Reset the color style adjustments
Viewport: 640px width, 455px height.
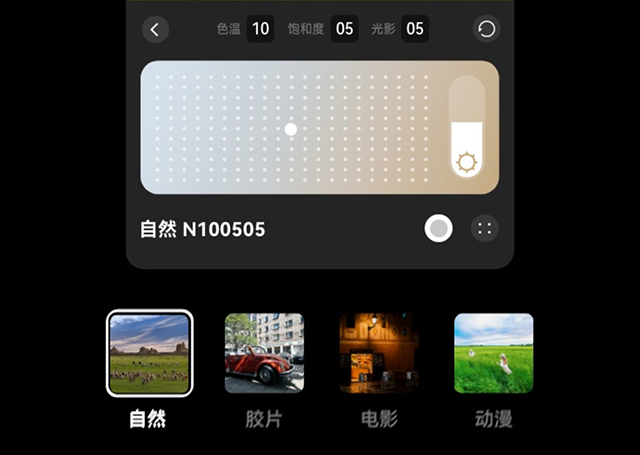pos(486,29)
